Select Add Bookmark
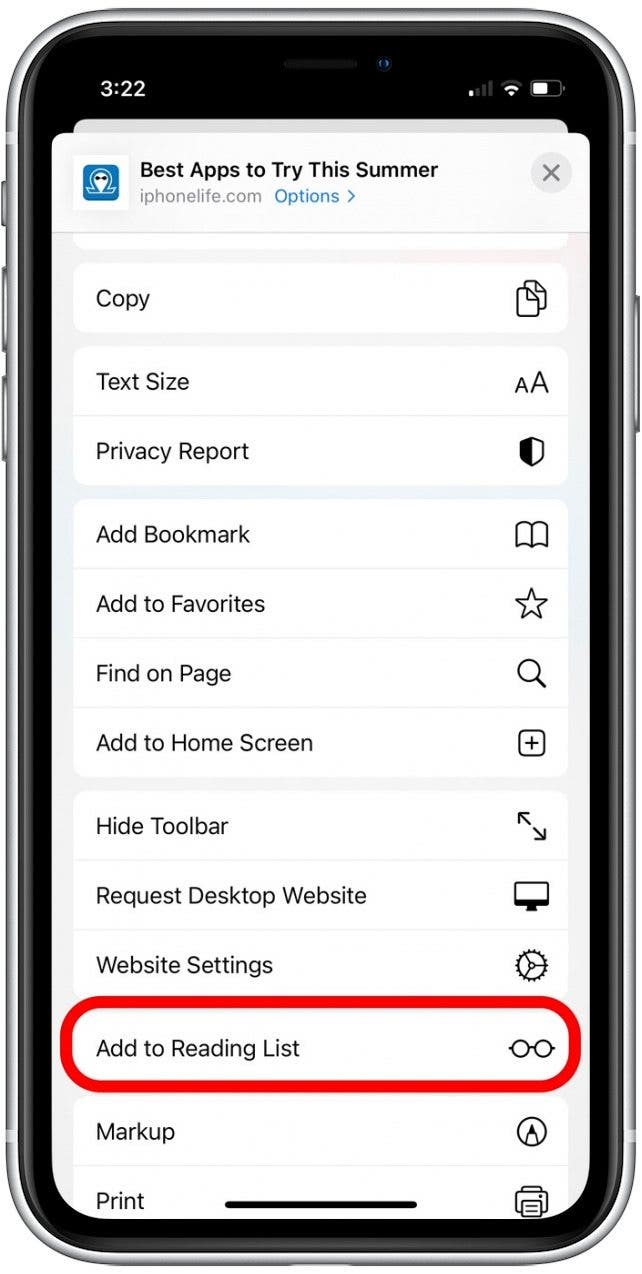The width and height of the screenshot is (642, 1274). point(320,535)
